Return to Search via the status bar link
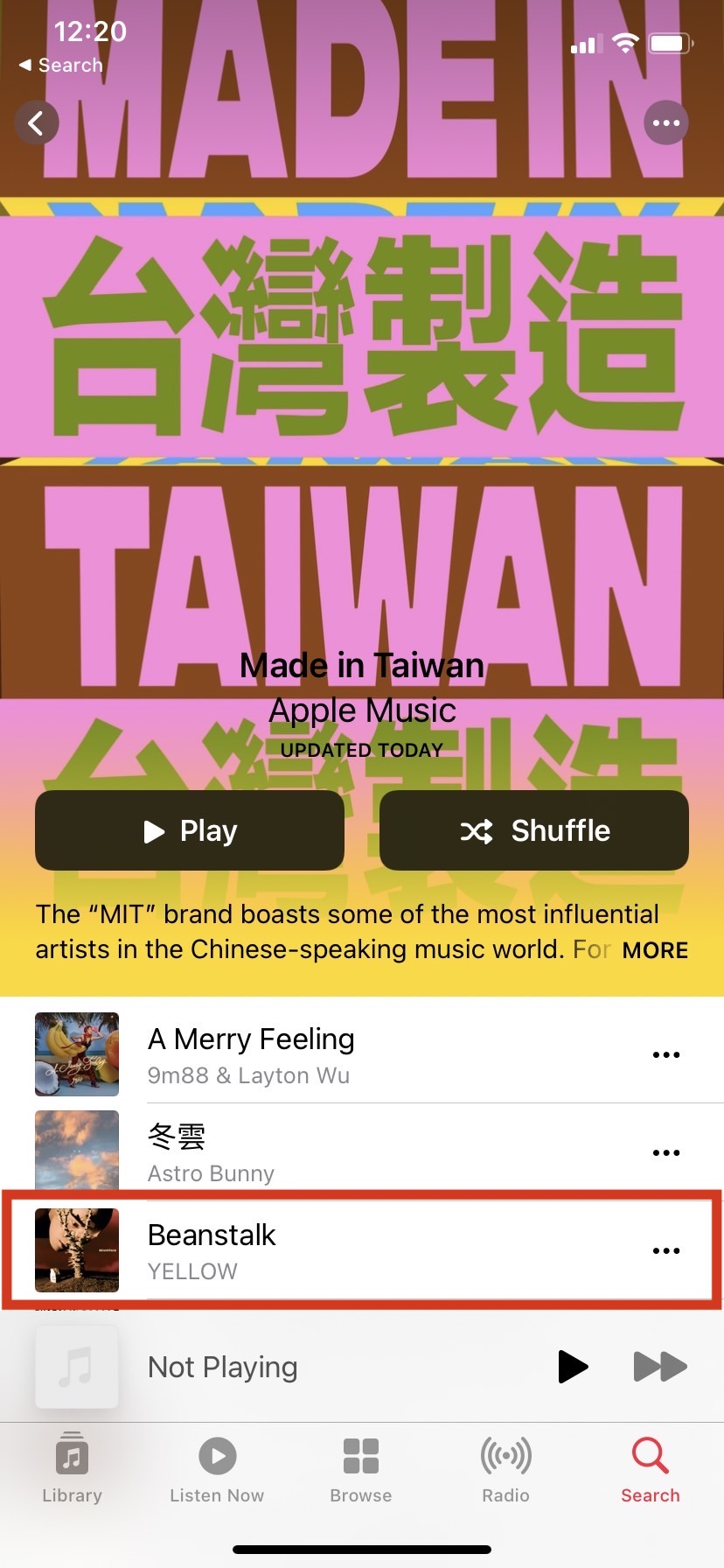The width and height of the screenshot is (724, 1568). pyautogui.click(x=61, y=66)
